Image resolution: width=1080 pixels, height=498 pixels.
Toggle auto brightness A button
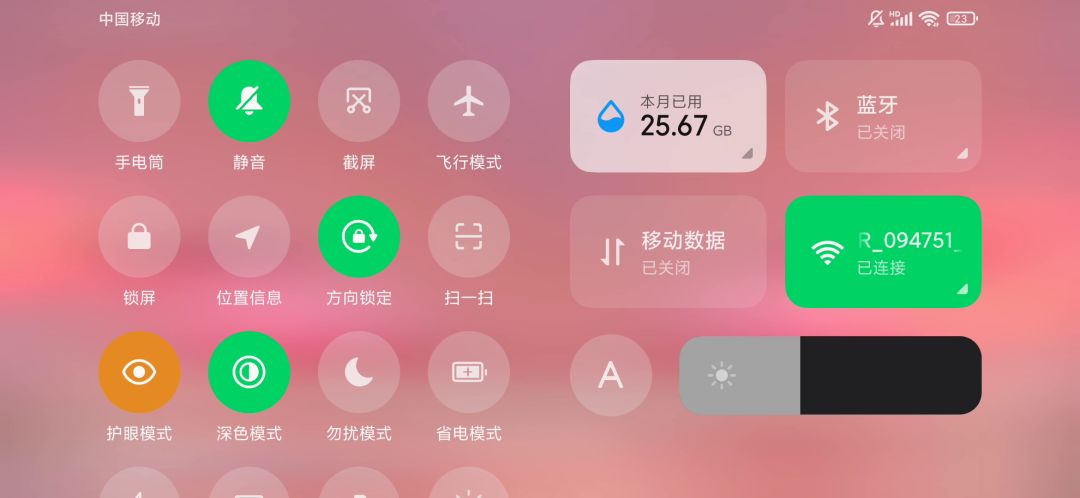click(x=611, y=375)
